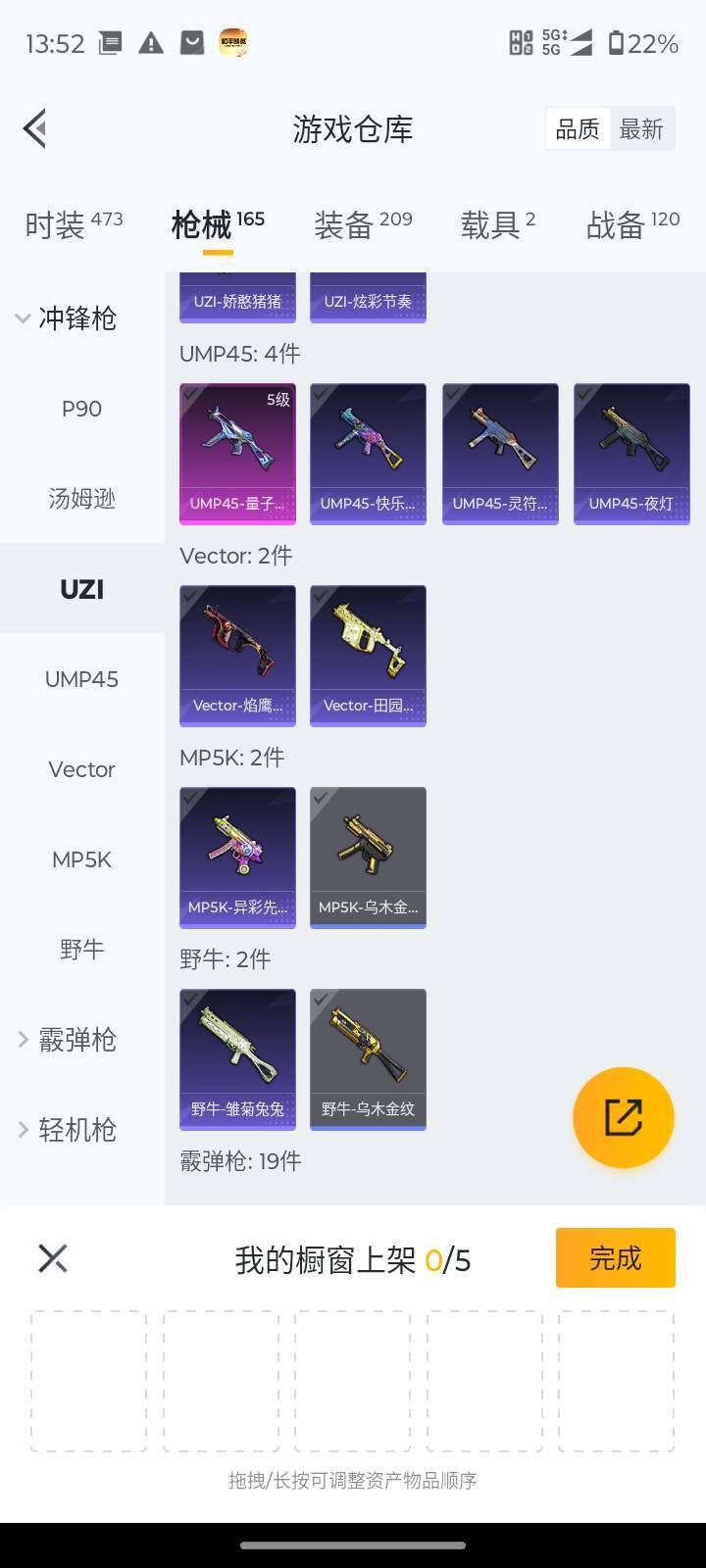Select the 野牛-雏菊兔兔 skin
The height and width of the screenshot is (1568, 706).
[x=237, y=1058]
